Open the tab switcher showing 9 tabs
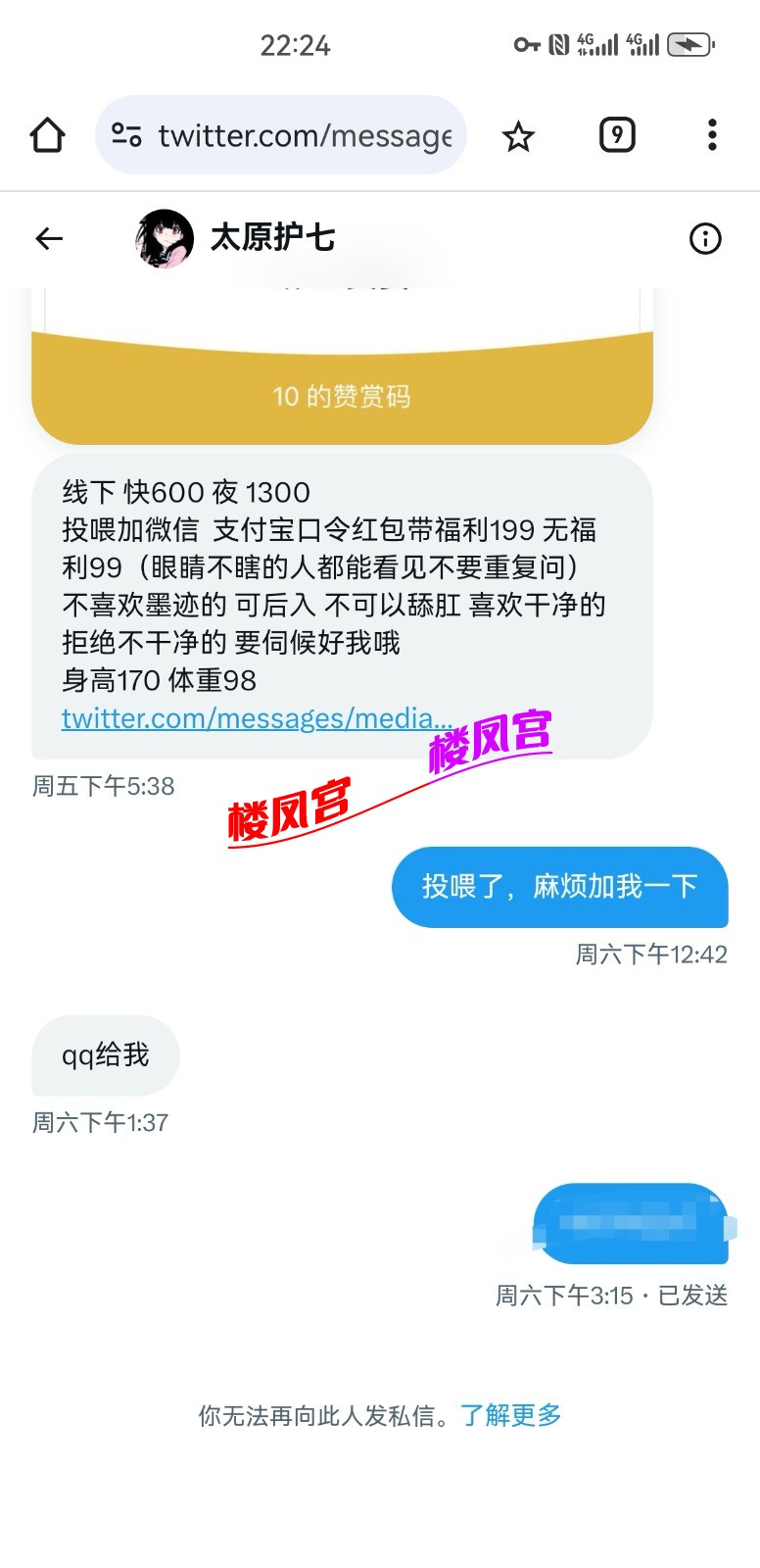Viewport: 760px width, 1568px height. (616, 135)
